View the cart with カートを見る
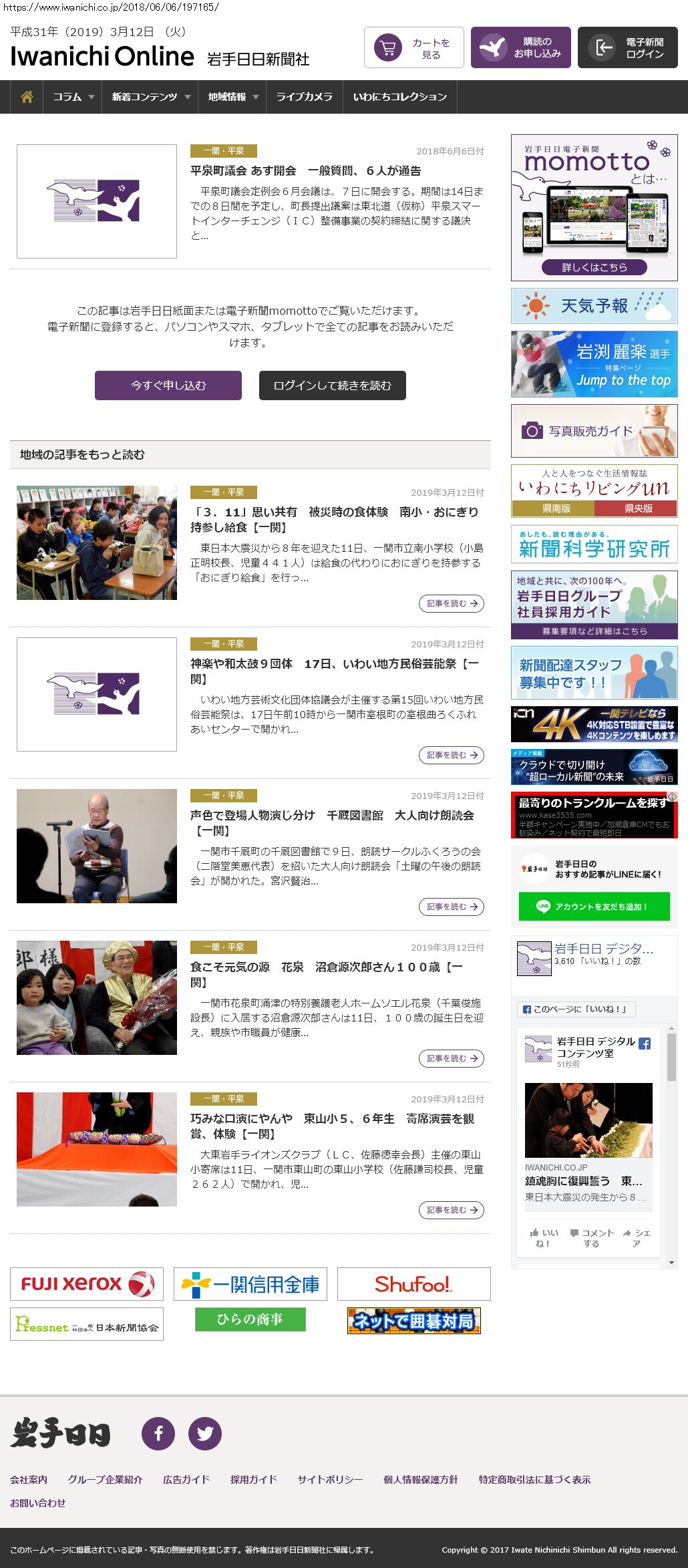Viewport: 688px width, 1568px height. (x=414, y=47)
